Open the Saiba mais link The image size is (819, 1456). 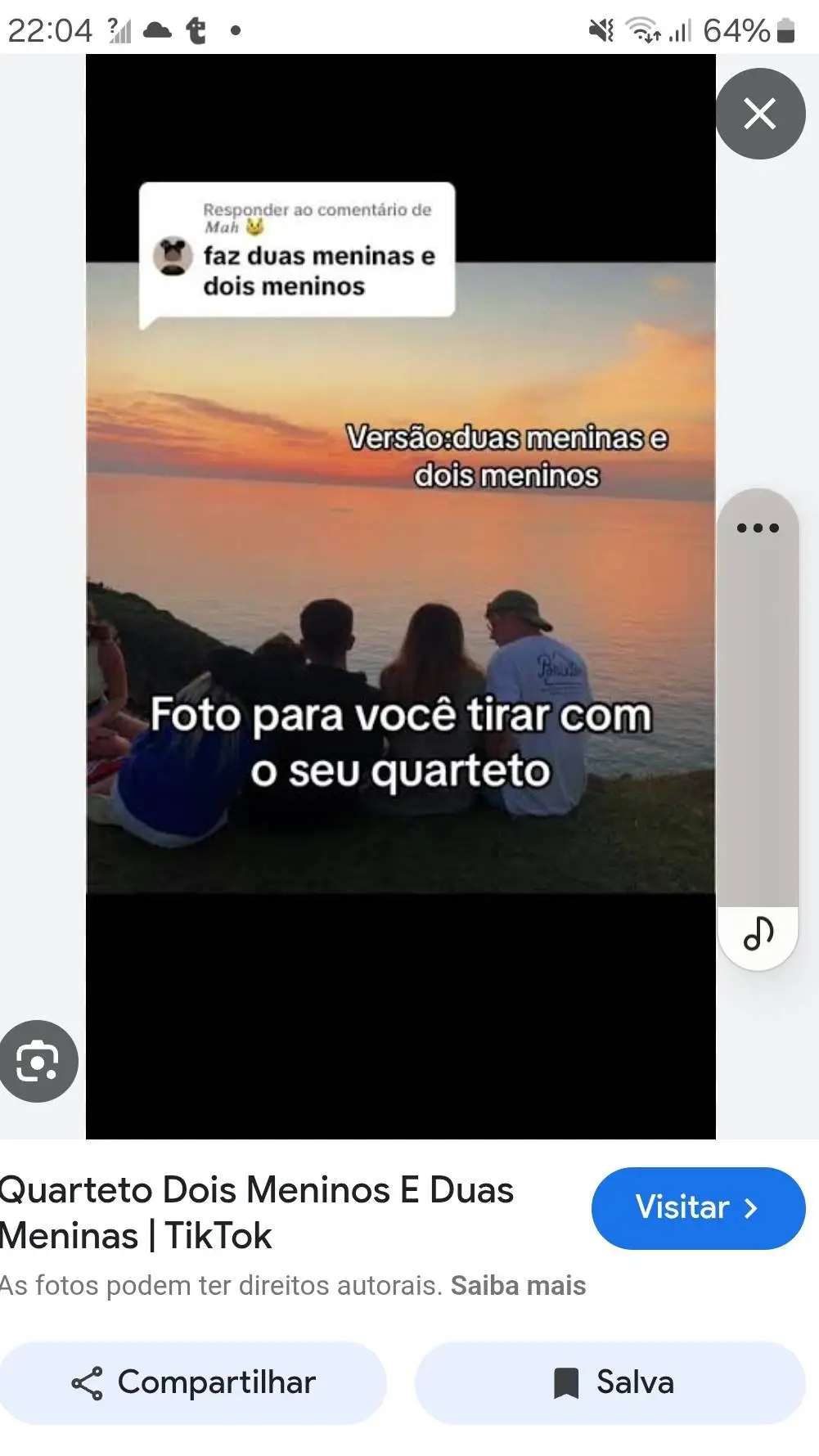518,1285
